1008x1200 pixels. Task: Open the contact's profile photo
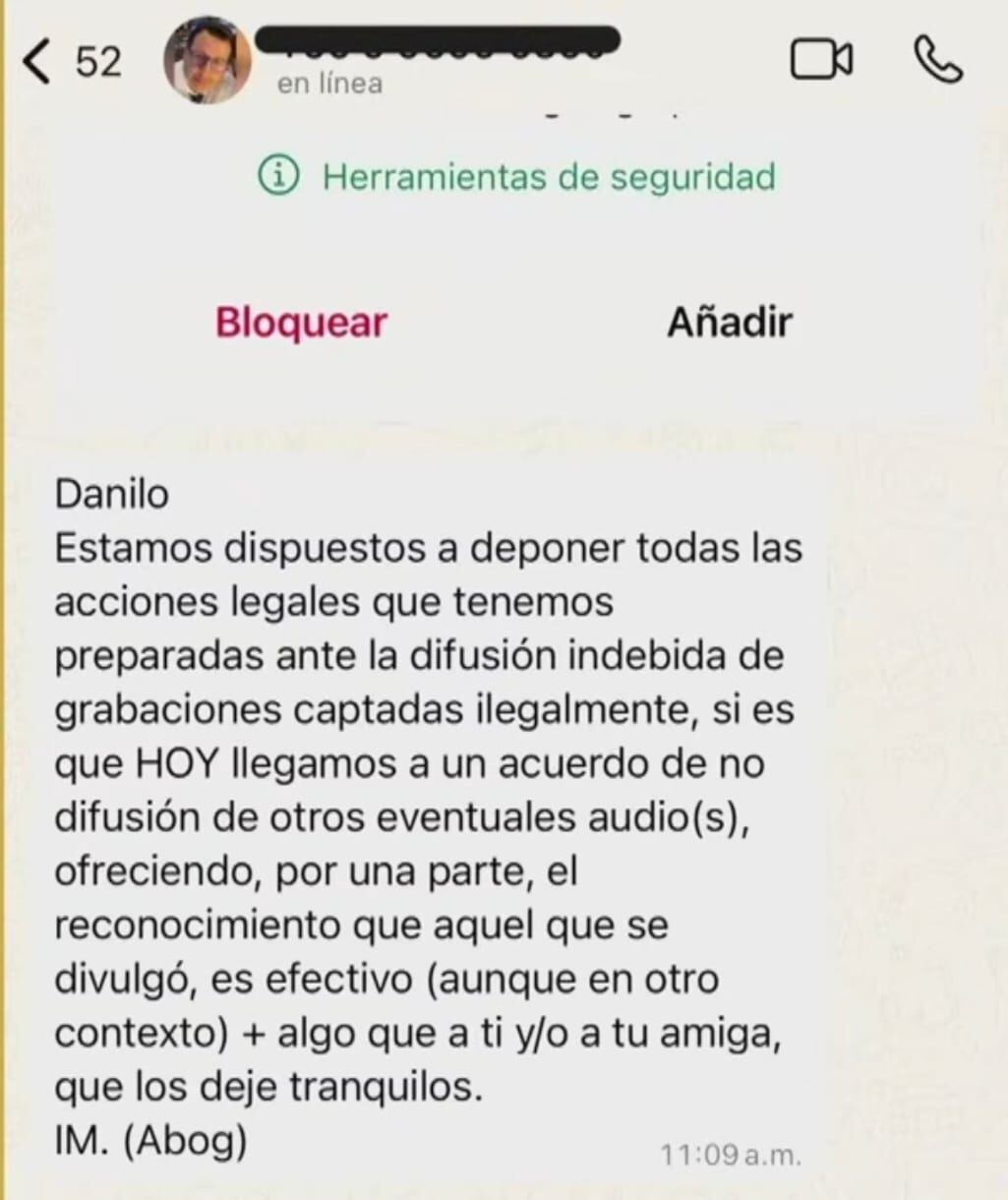pos(206,60)
